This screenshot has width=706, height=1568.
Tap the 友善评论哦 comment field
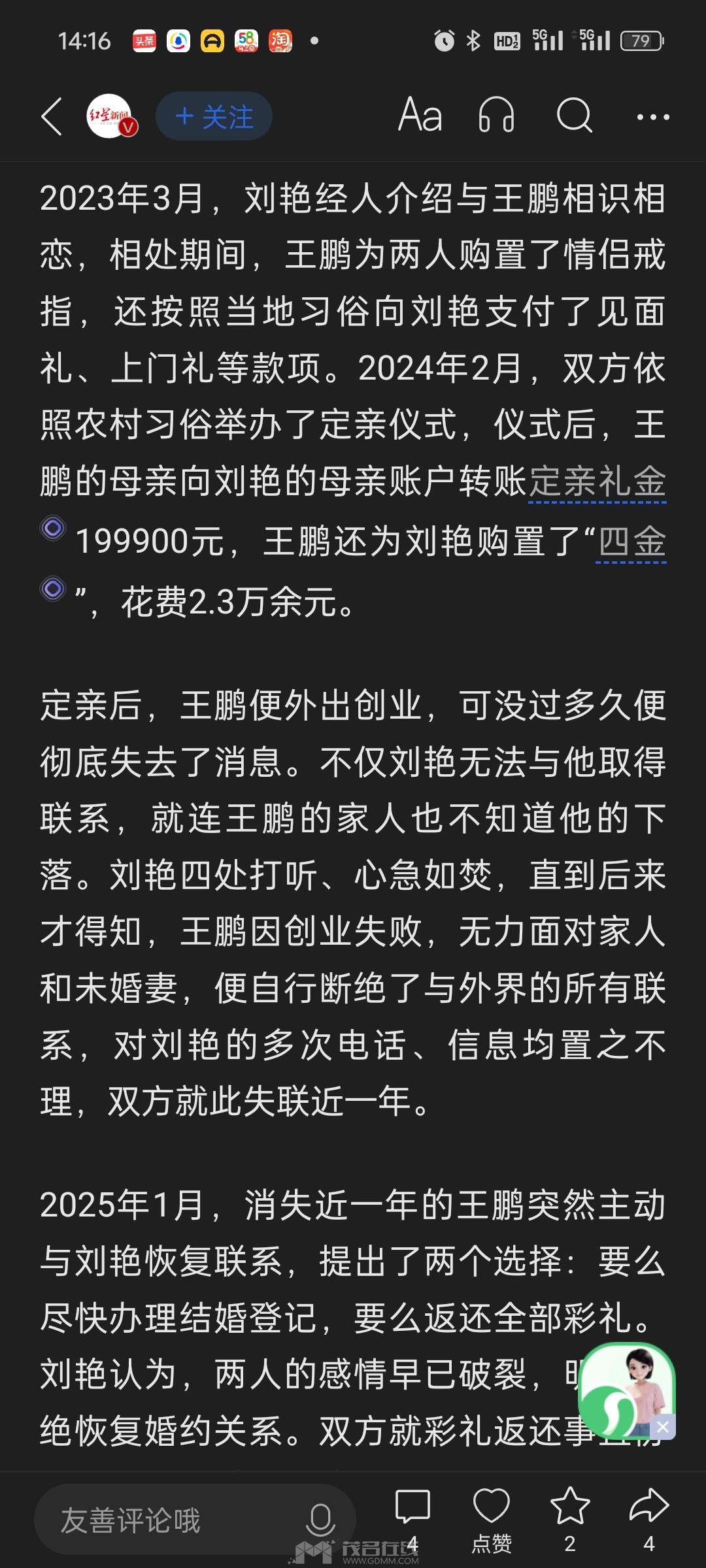coord(170,1520)
